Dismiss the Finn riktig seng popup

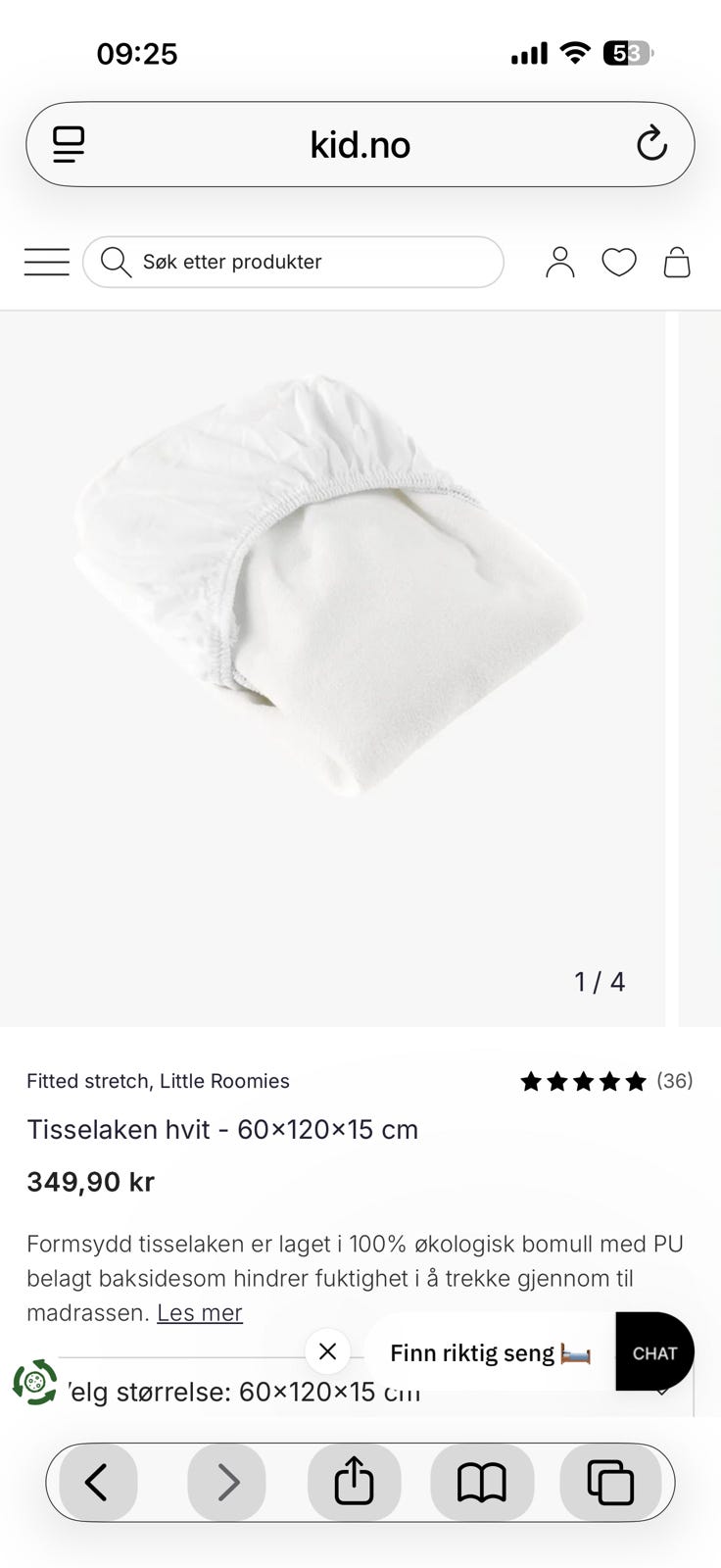[x=327, y=1351]
